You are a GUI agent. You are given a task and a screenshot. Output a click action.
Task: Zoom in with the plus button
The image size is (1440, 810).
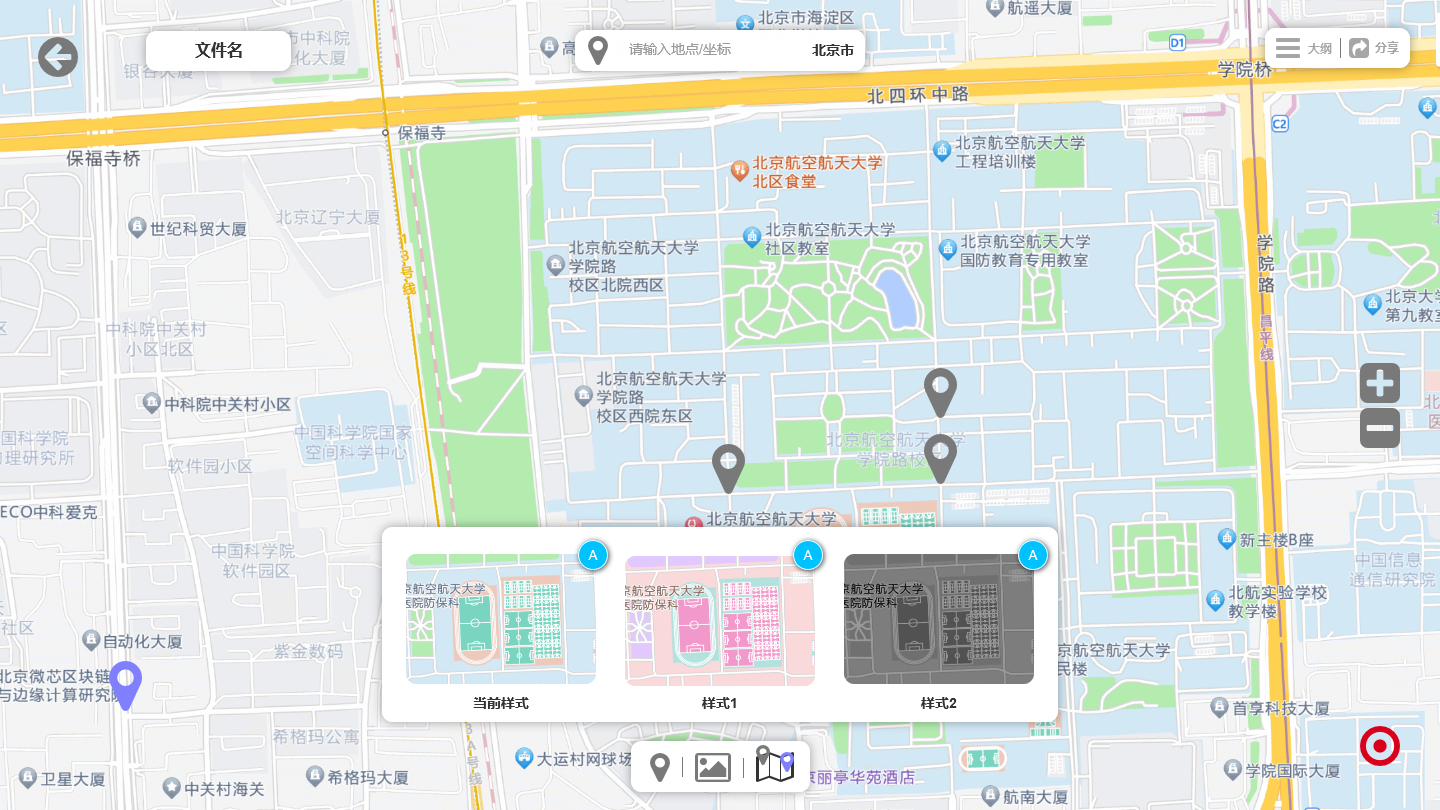click(1379, 383)
